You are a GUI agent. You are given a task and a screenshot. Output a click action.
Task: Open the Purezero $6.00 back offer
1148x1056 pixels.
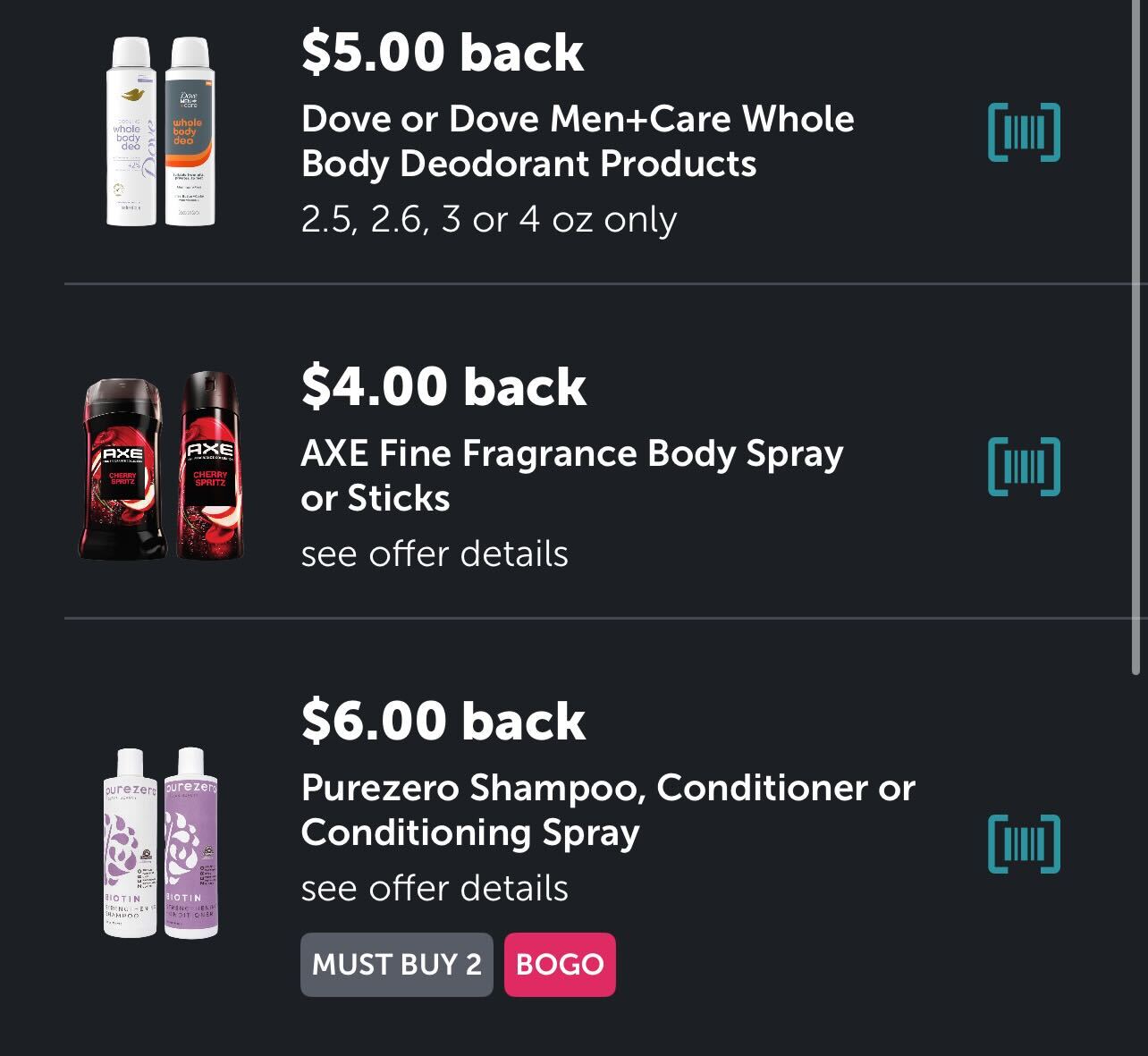click(608, 809)
